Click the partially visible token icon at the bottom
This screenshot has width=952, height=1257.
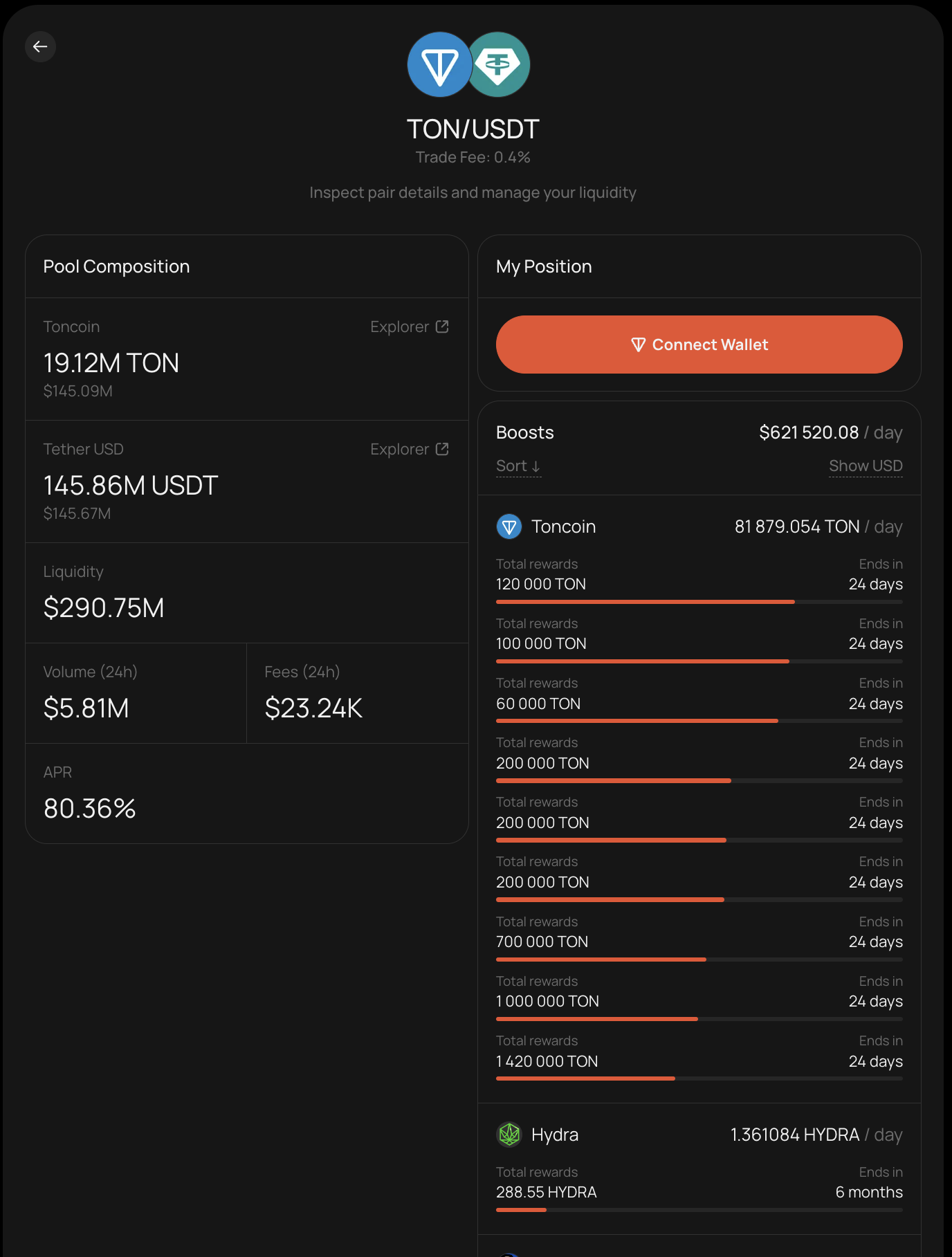click(x=509, y=1252)
